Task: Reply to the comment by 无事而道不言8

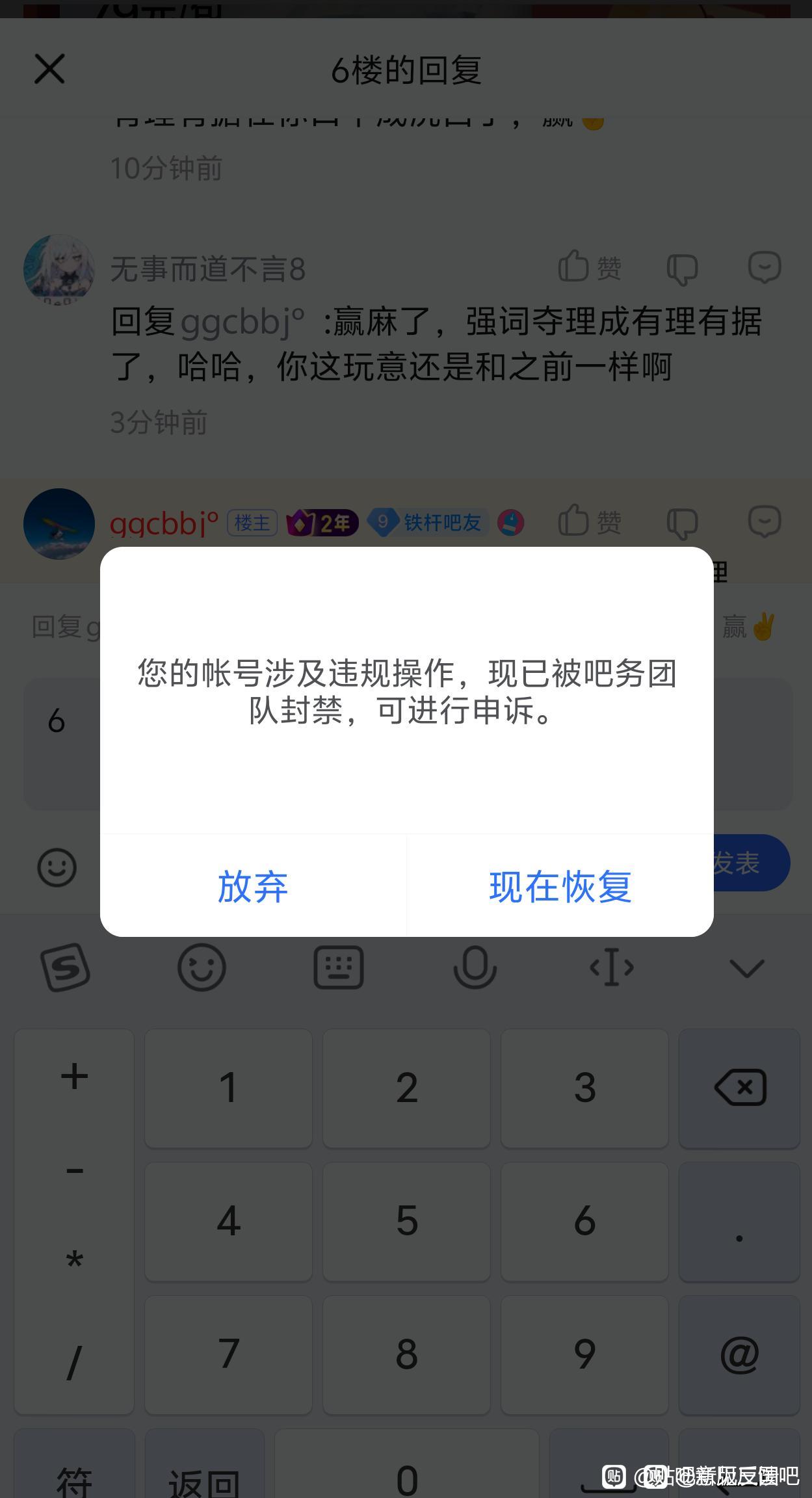Action: pos(764,267)
